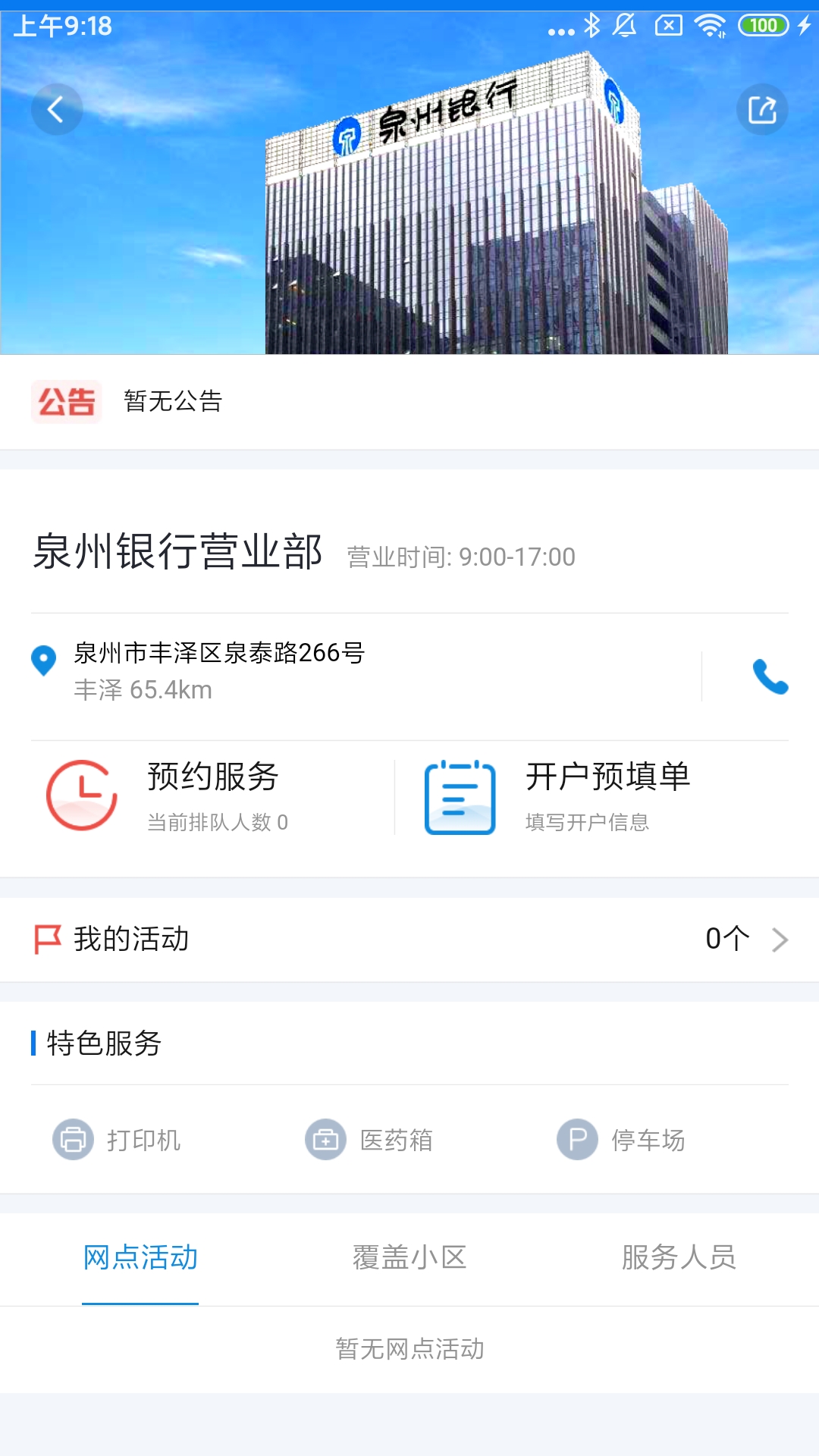Select the 医药箱 medicine box icon
This screenshot has height=1456, width=819.
(x=325, y=1139)
